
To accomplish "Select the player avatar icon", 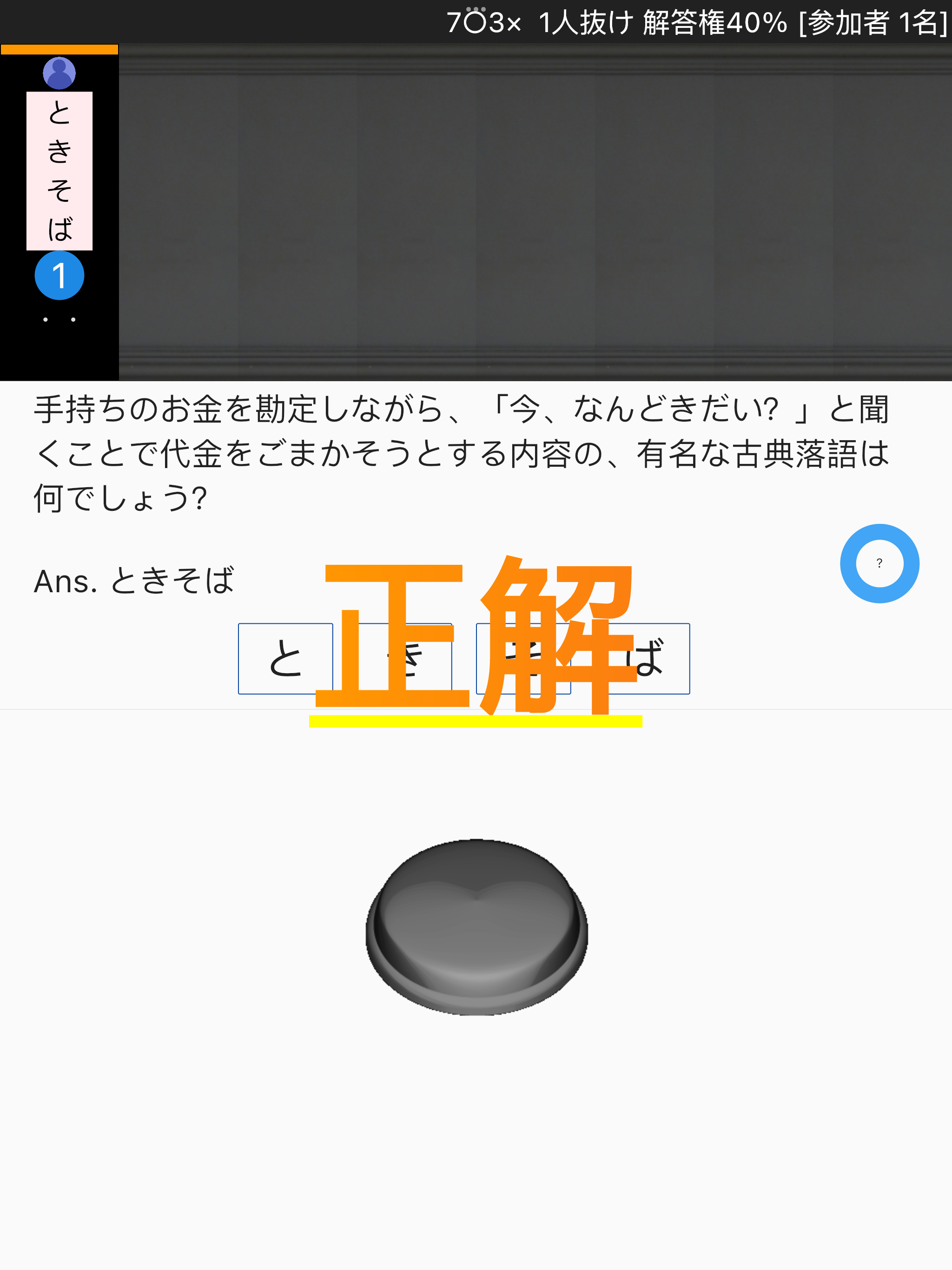I will click(59, 73).
